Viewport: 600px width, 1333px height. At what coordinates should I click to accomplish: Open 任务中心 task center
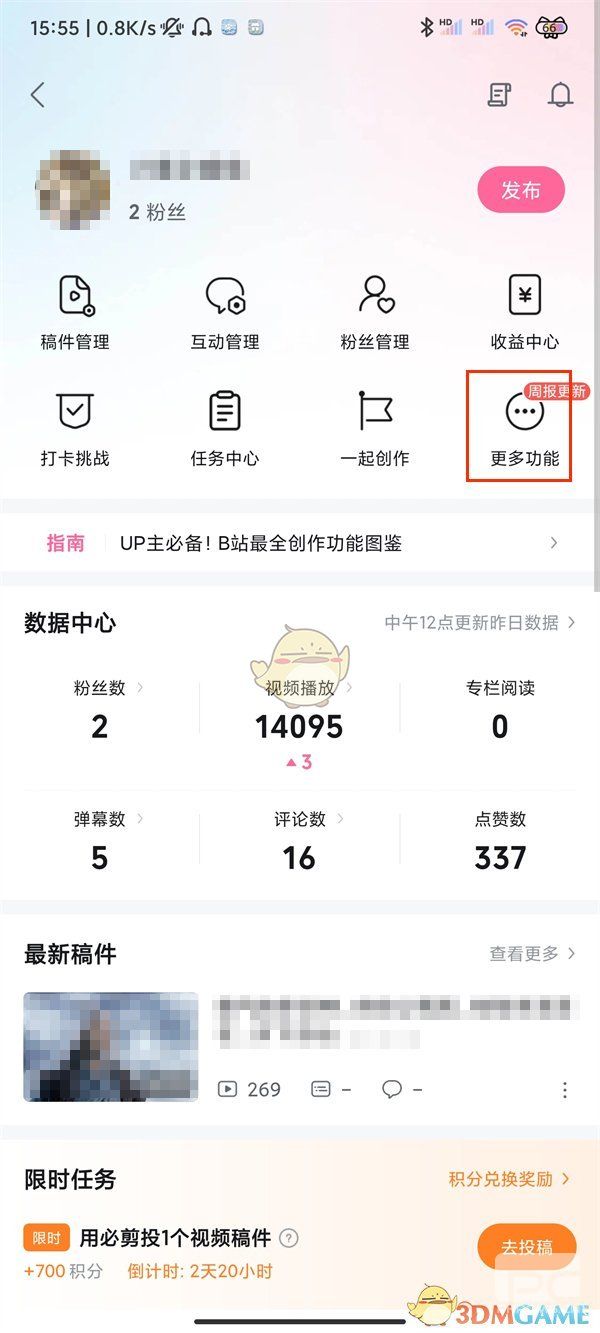click(x=225, y=429)
